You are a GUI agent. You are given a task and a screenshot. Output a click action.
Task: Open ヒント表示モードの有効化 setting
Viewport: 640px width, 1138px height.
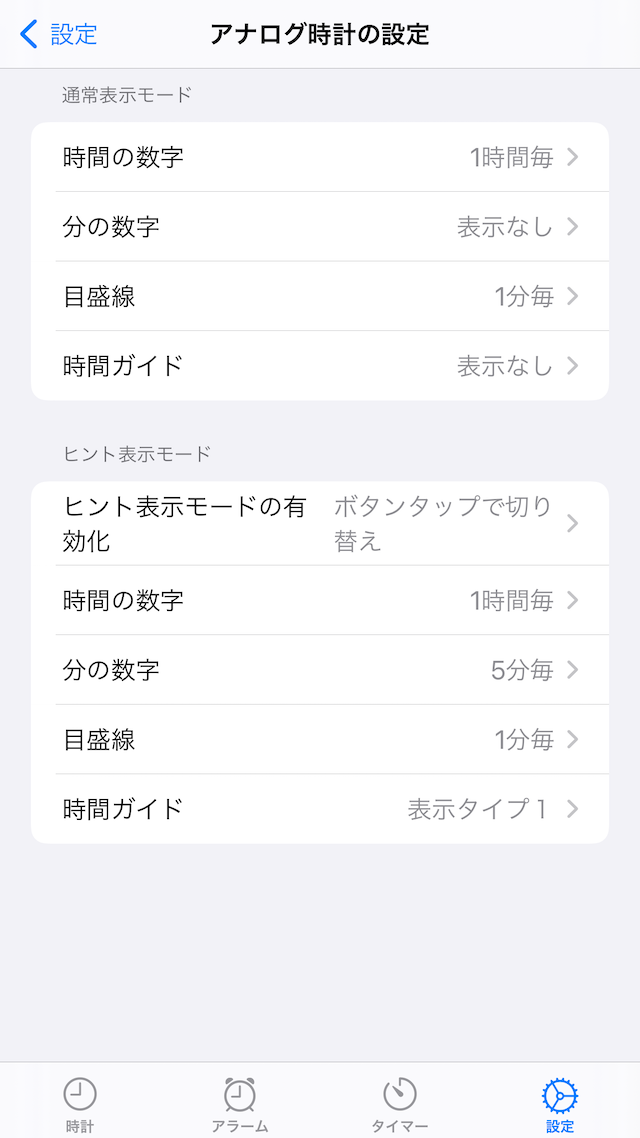coord(320,523)
